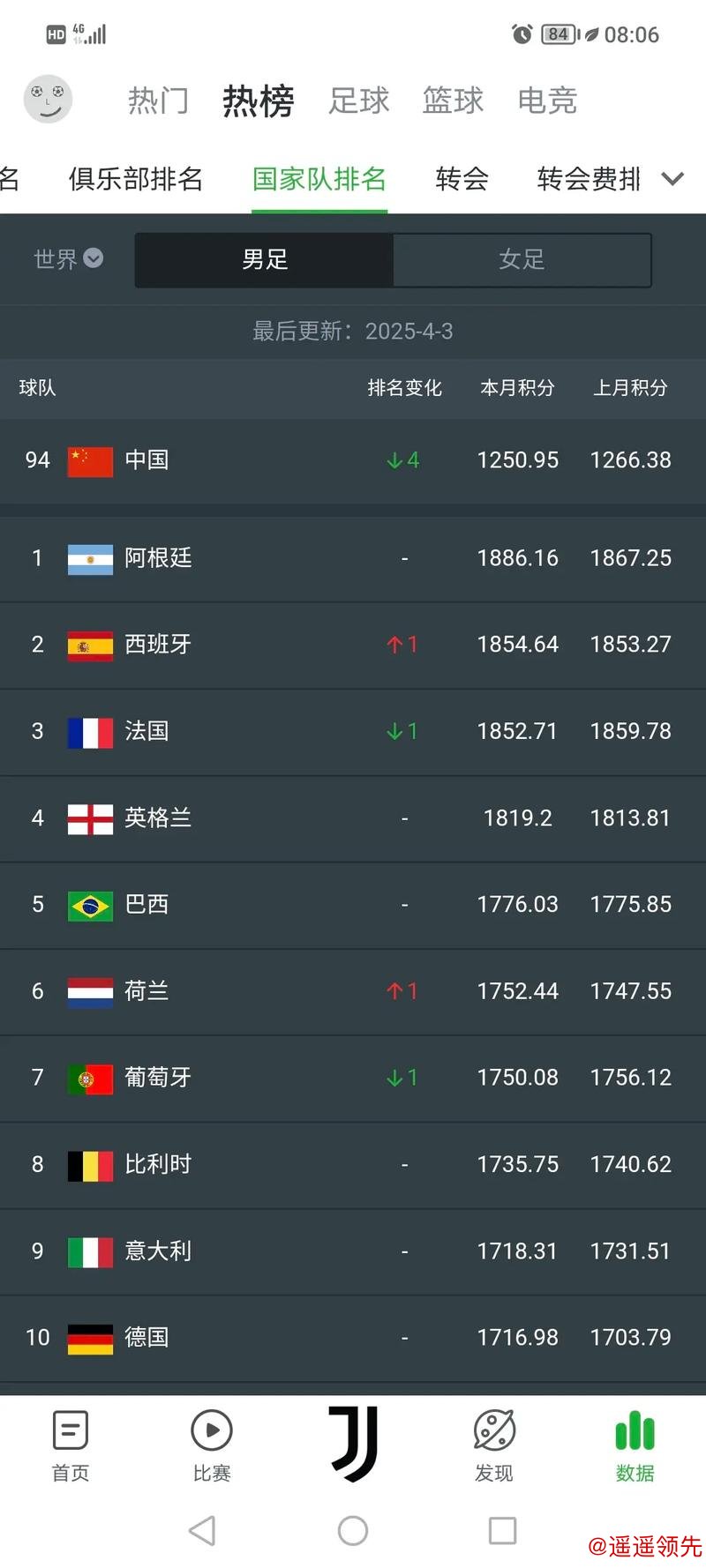Open the 转会 transfers page

click(461, 179)
